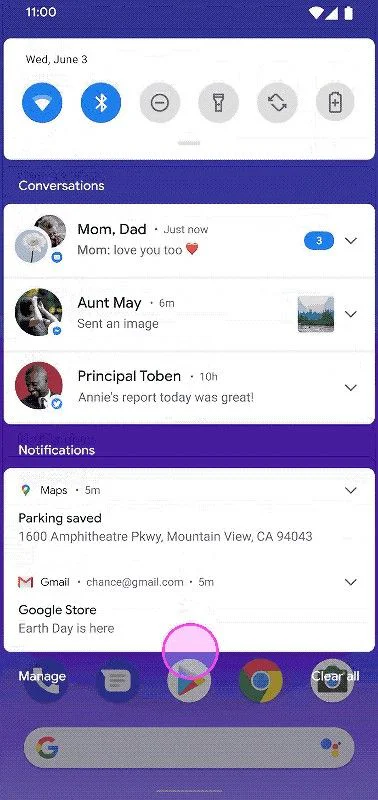Expand the quick settings panel handle
Image resolution: width=378 pixels, height=800 pixels.
189,143
